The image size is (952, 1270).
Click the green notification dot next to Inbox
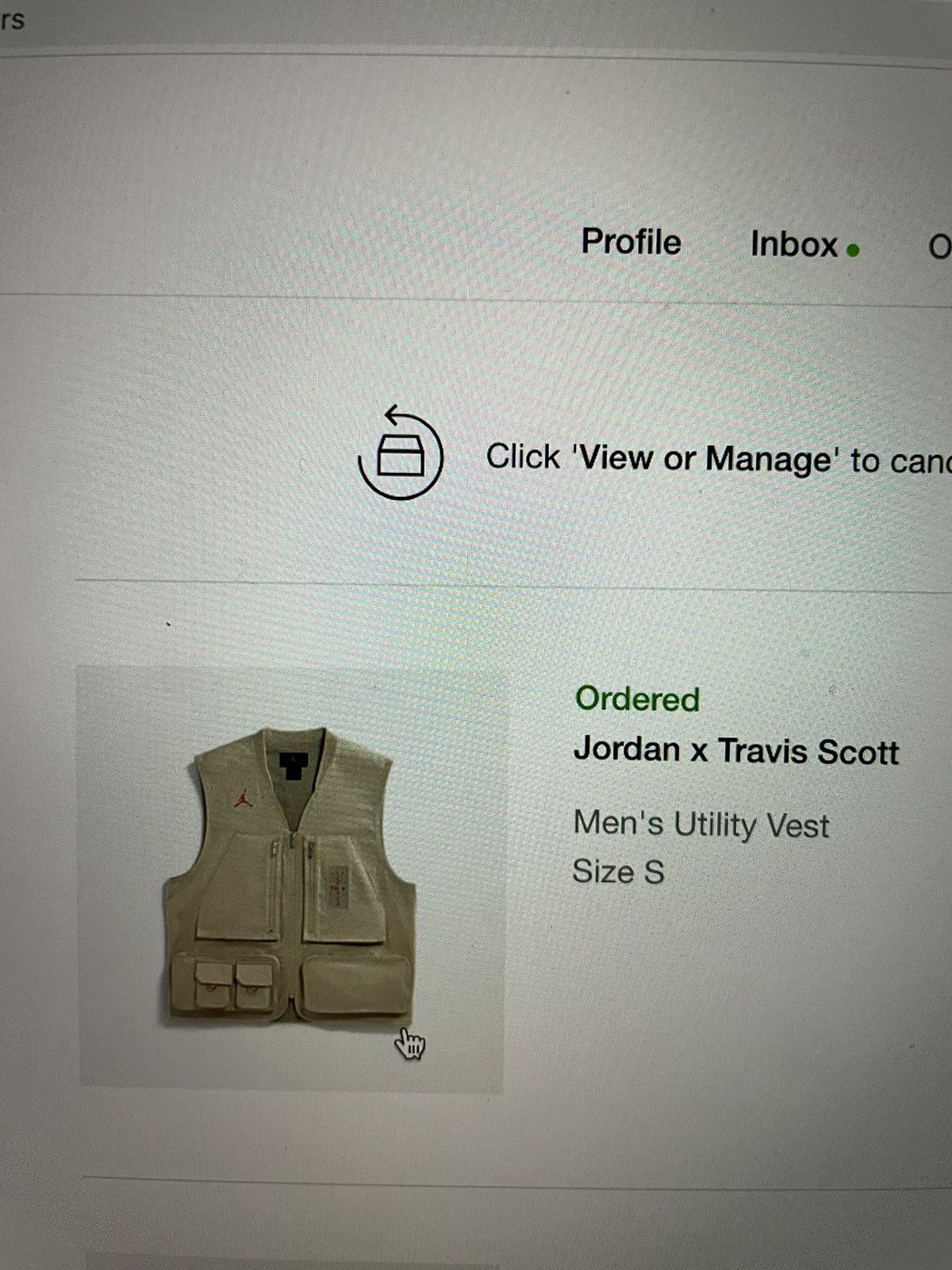(x=854, y=250)
